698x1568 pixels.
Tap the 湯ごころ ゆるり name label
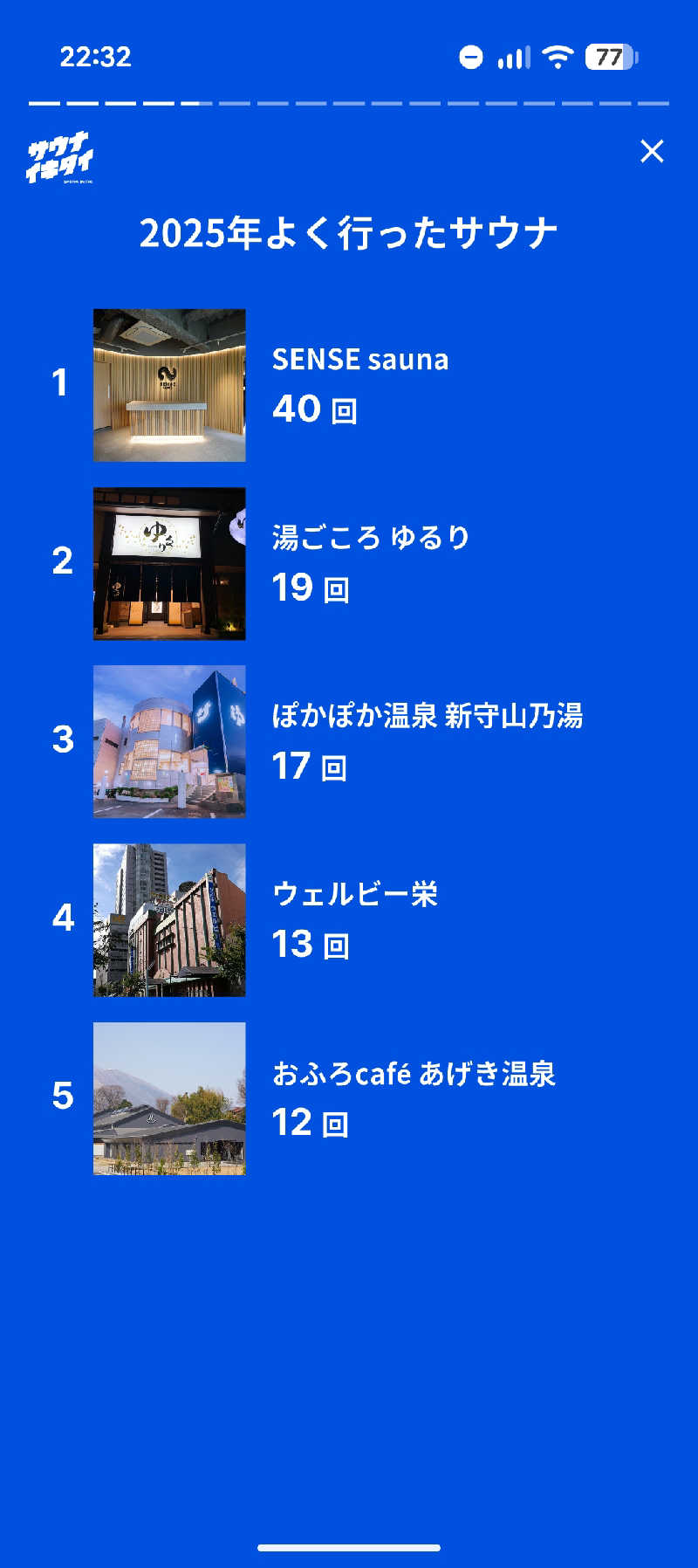pyautogui.click(x=371, y=539)
